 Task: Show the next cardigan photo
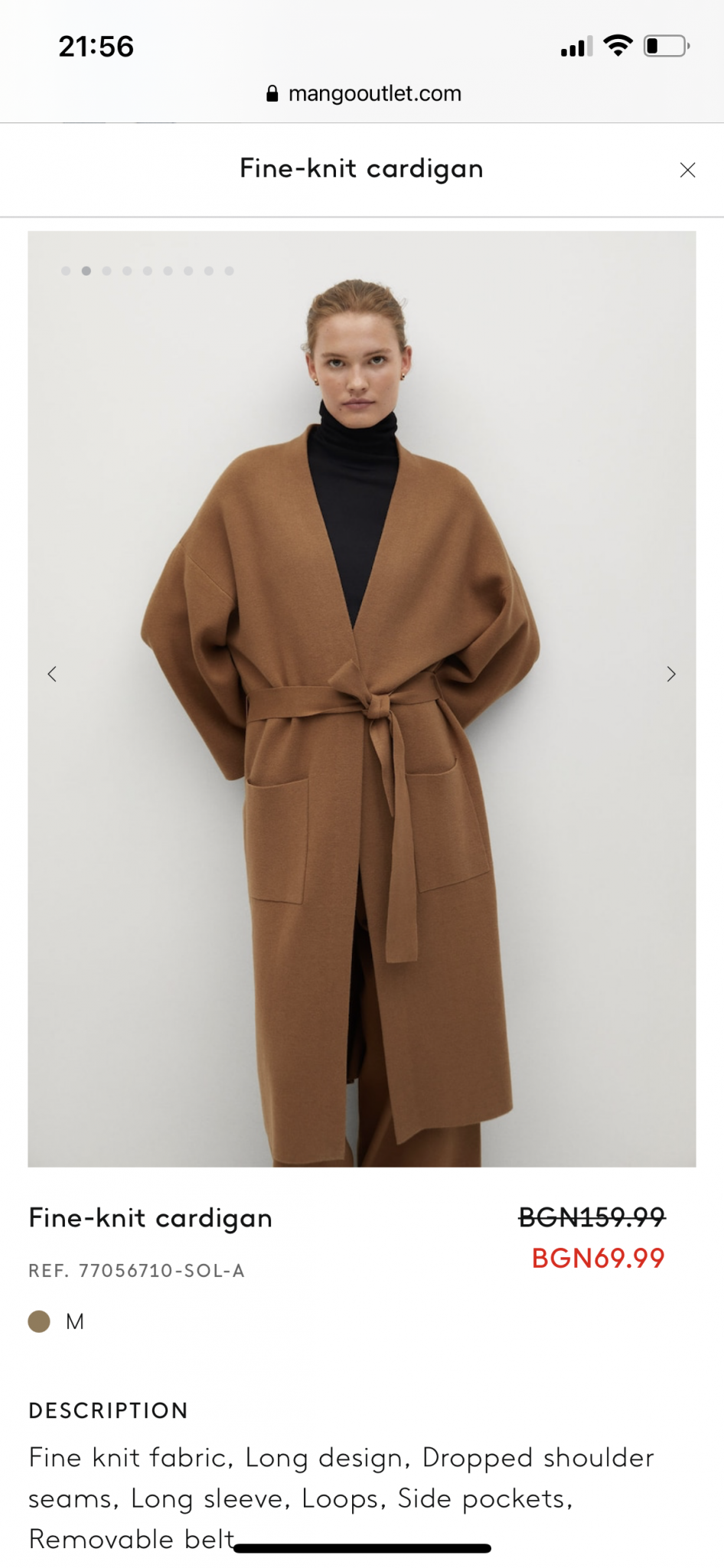pos(671,674)
